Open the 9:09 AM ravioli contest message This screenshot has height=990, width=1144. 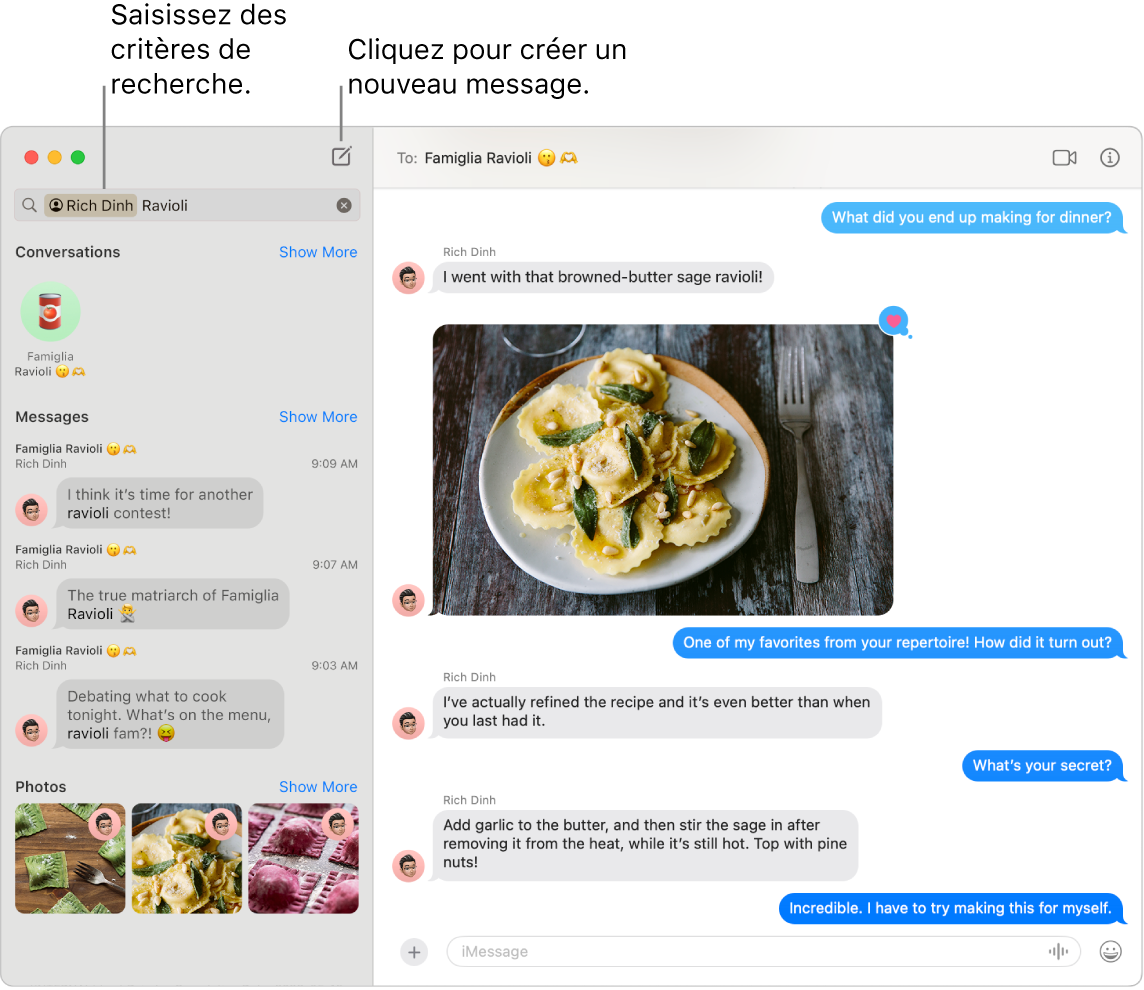click(160, 503)
